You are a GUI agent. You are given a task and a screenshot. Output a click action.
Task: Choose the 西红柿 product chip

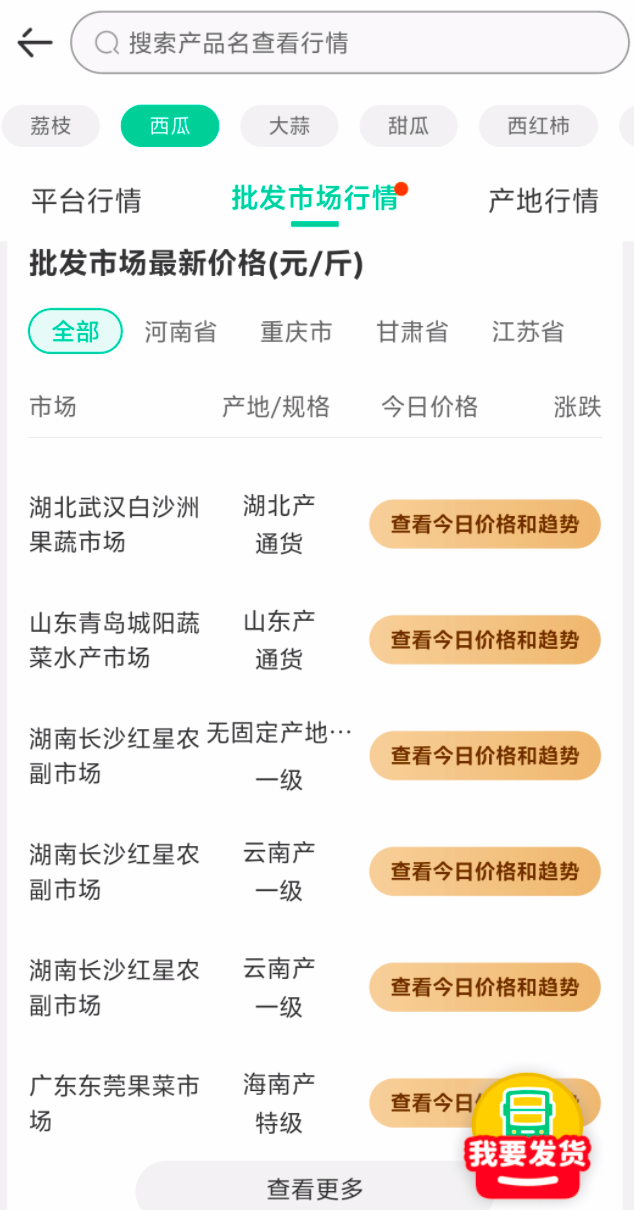pos(538,126)
